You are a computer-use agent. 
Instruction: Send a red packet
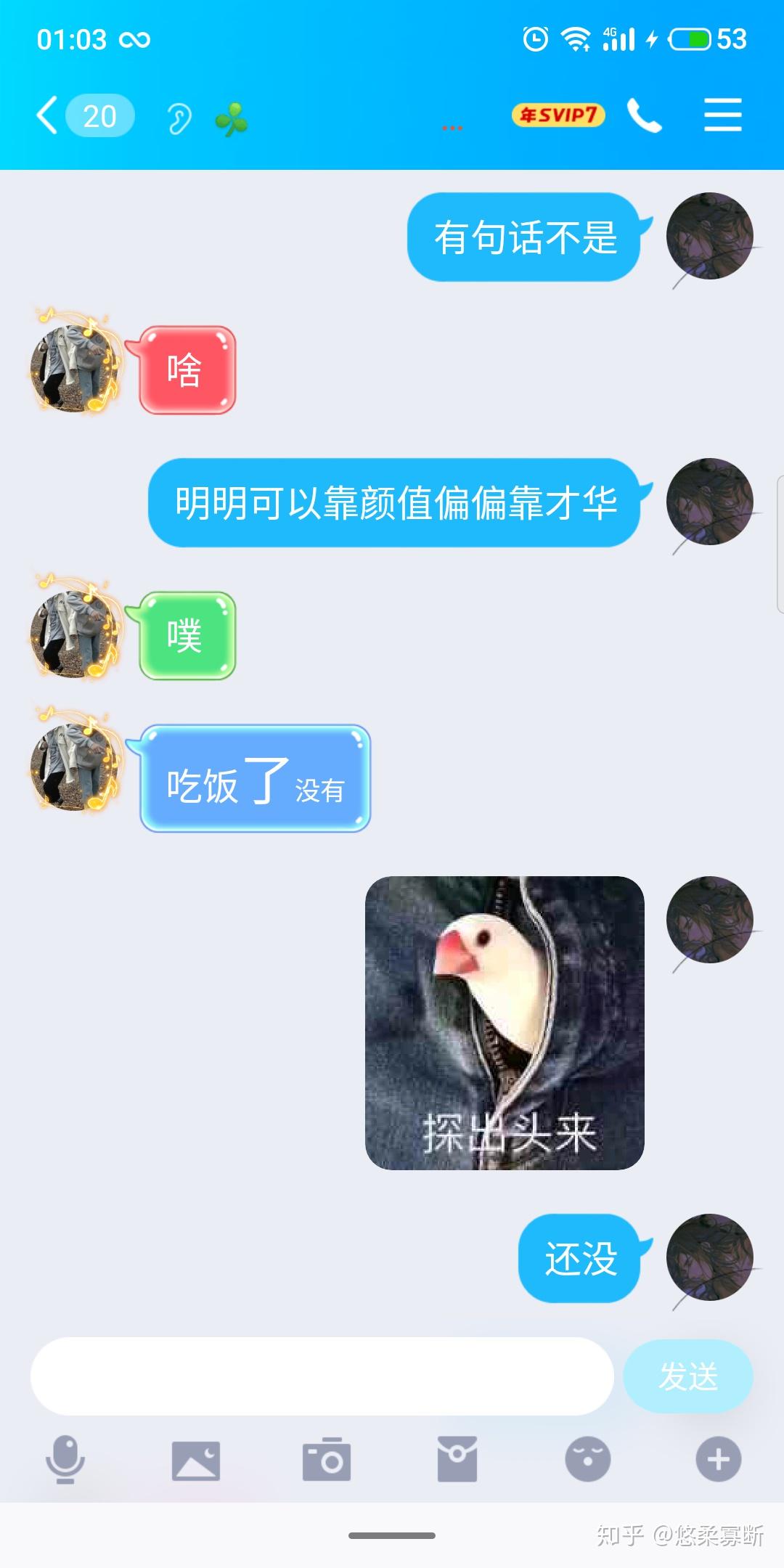(457, 1459)
